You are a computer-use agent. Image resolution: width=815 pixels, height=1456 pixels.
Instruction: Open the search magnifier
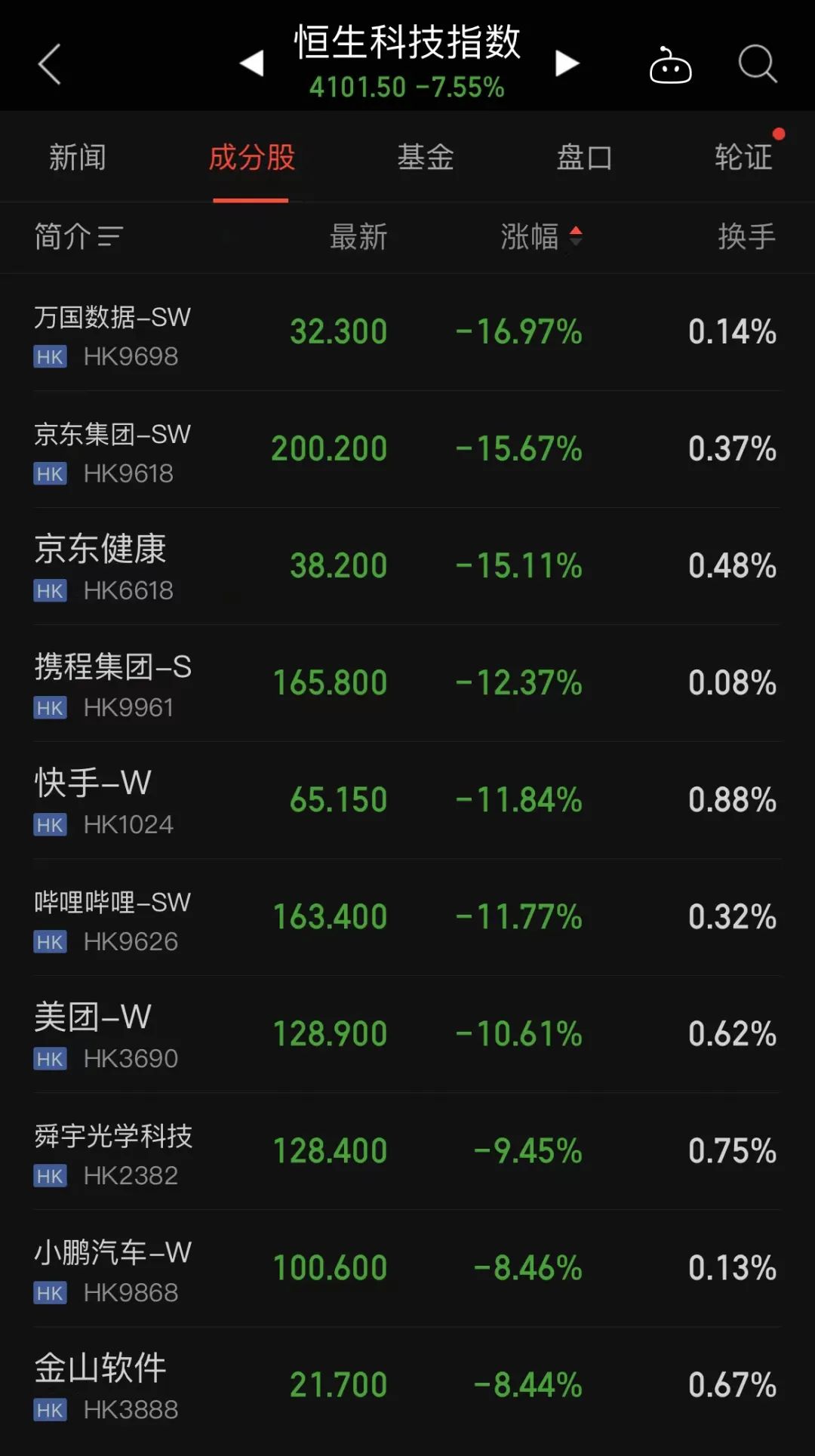757,63
